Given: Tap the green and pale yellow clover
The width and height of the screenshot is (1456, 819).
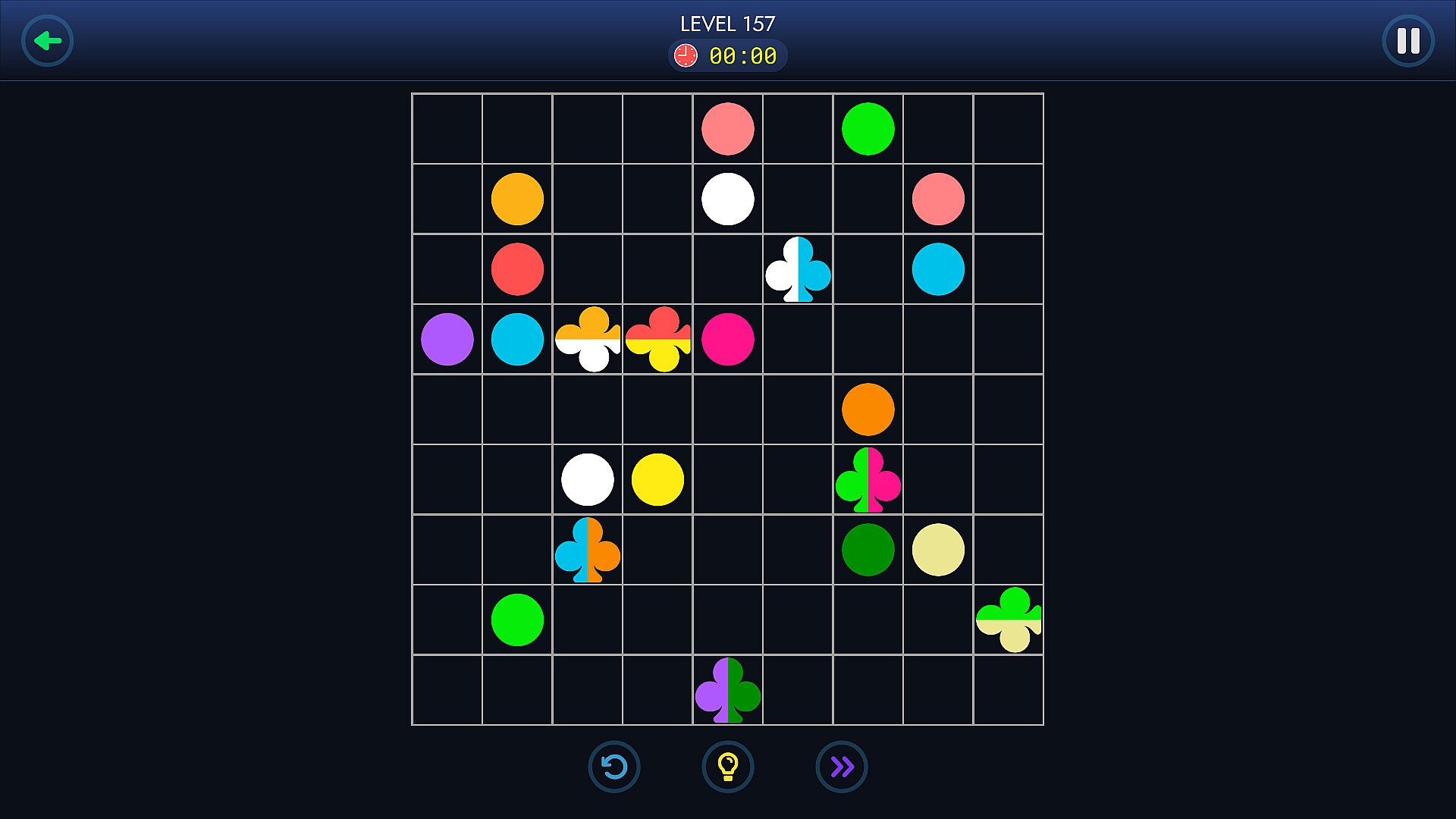Looking at the screenshot, I should click(x=1008, y=620).
